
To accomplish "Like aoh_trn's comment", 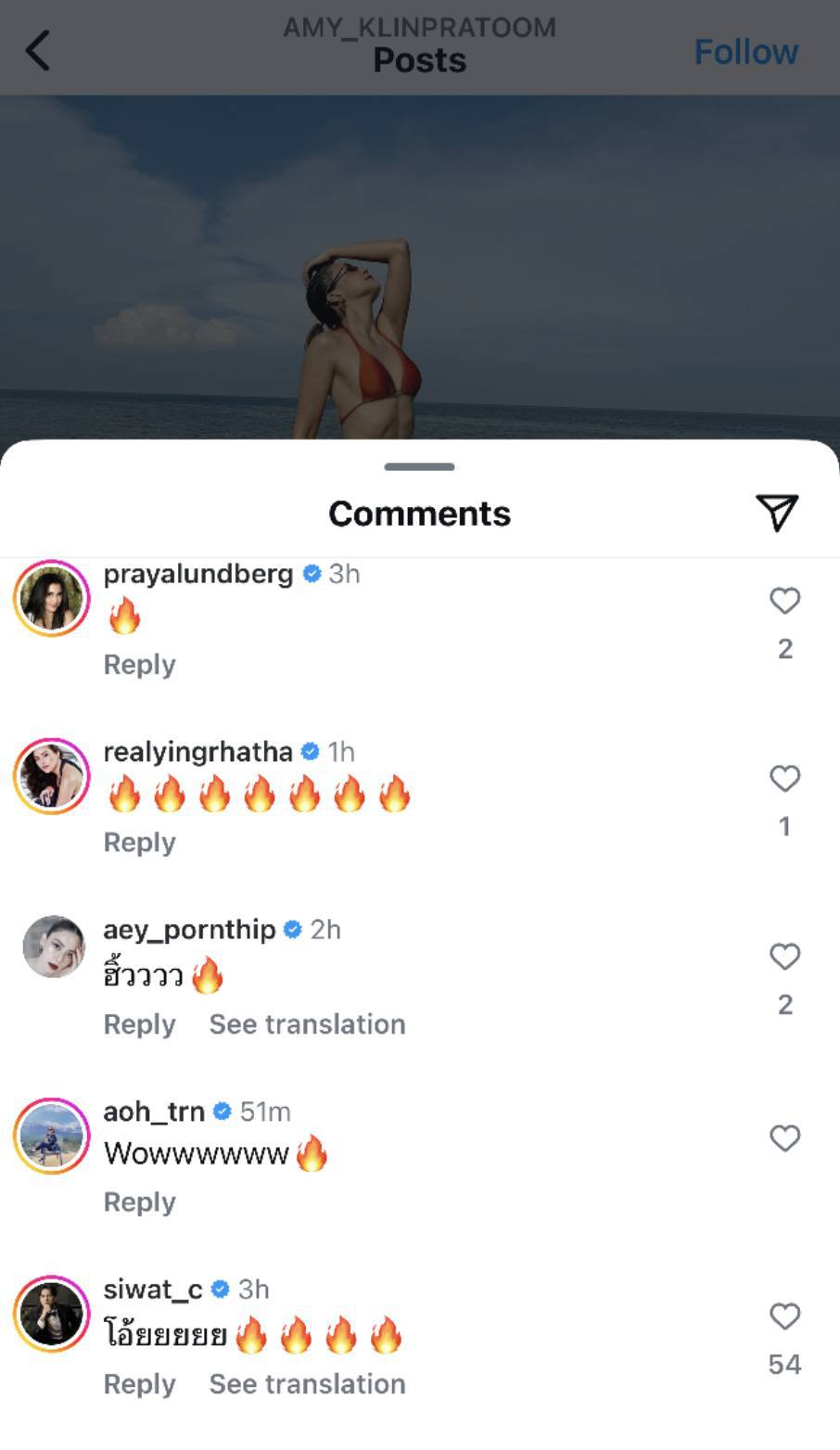I will tap(784, 1138).
